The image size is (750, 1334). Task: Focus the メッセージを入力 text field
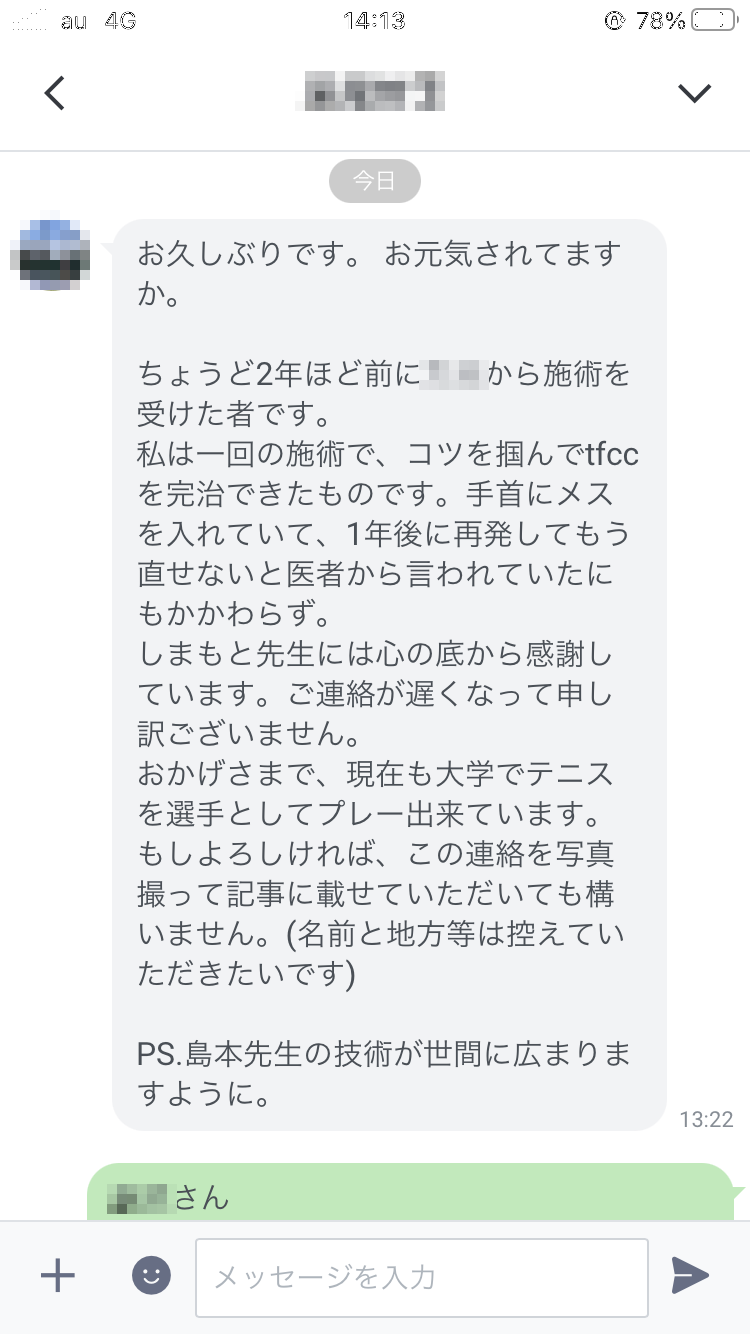click(421, 1277)
